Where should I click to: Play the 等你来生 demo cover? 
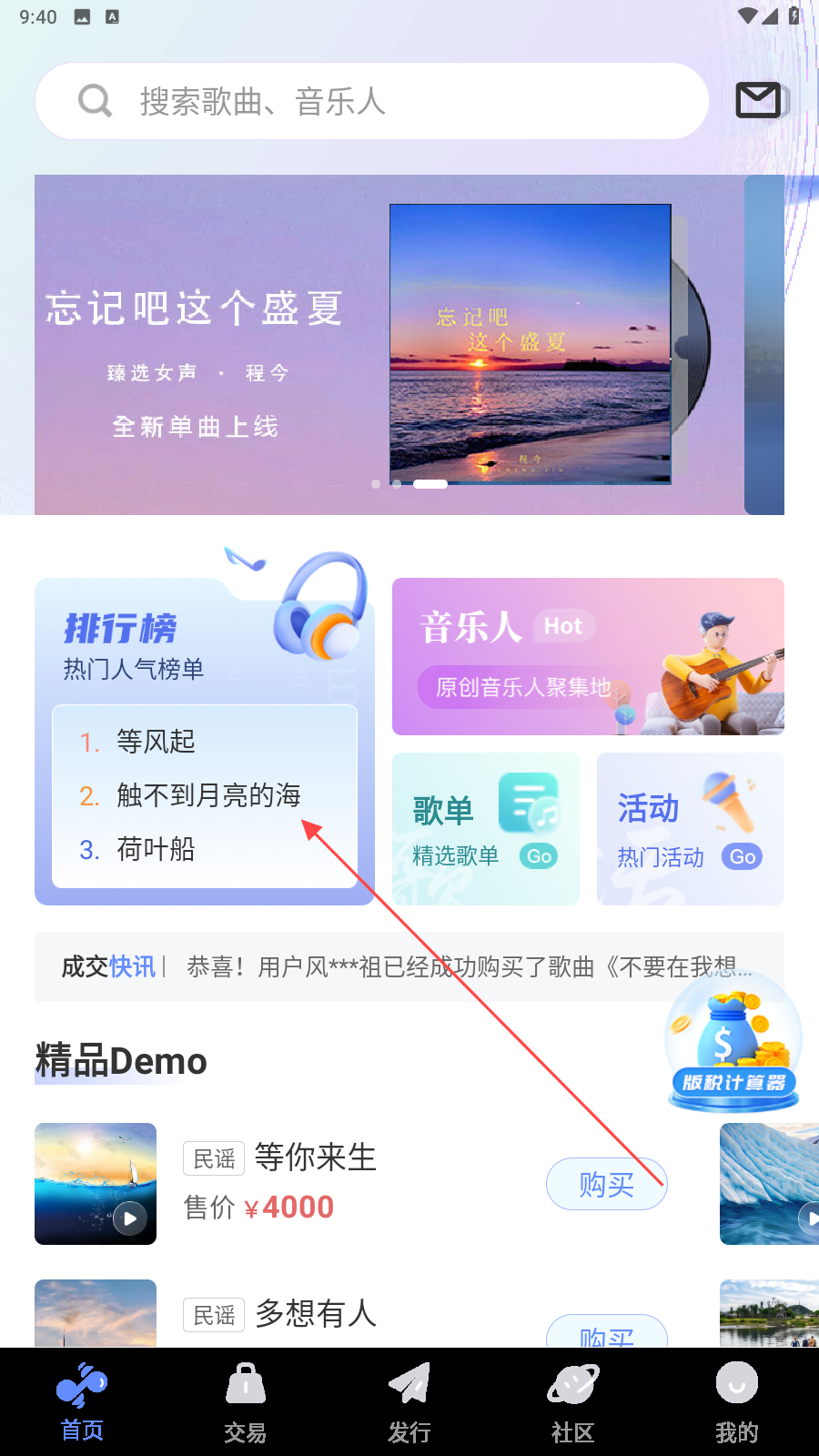click(x=96, y=1184)
